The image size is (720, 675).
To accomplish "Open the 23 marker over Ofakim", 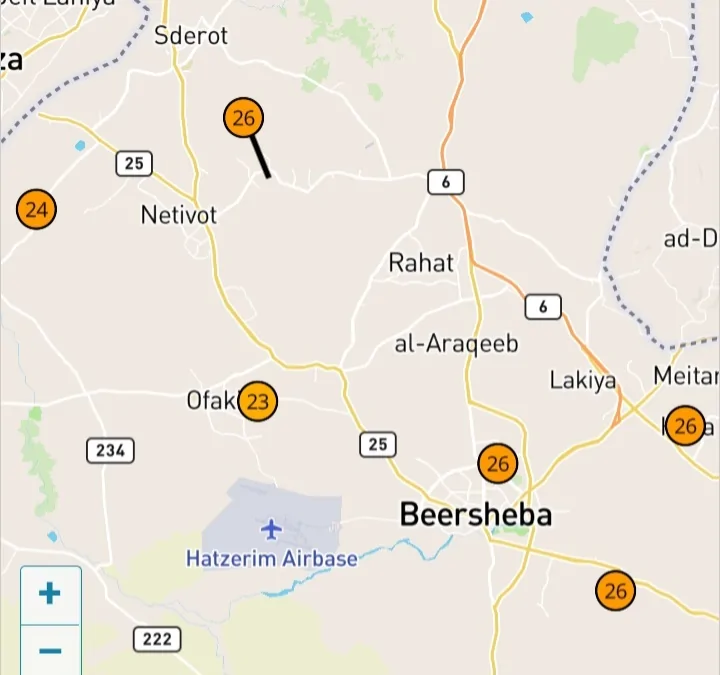I will pyautogui.click(x=258, y=401).
